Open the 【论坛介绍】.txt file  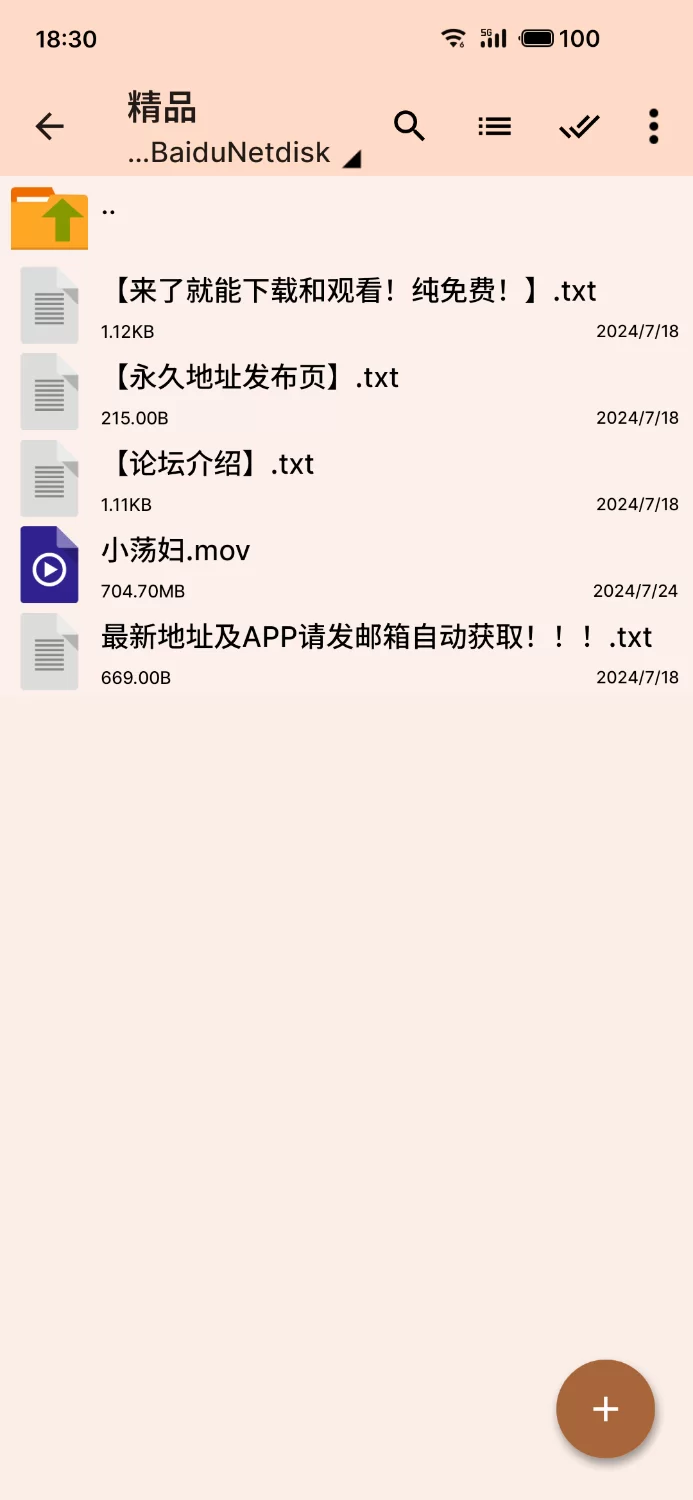point(346,478)
